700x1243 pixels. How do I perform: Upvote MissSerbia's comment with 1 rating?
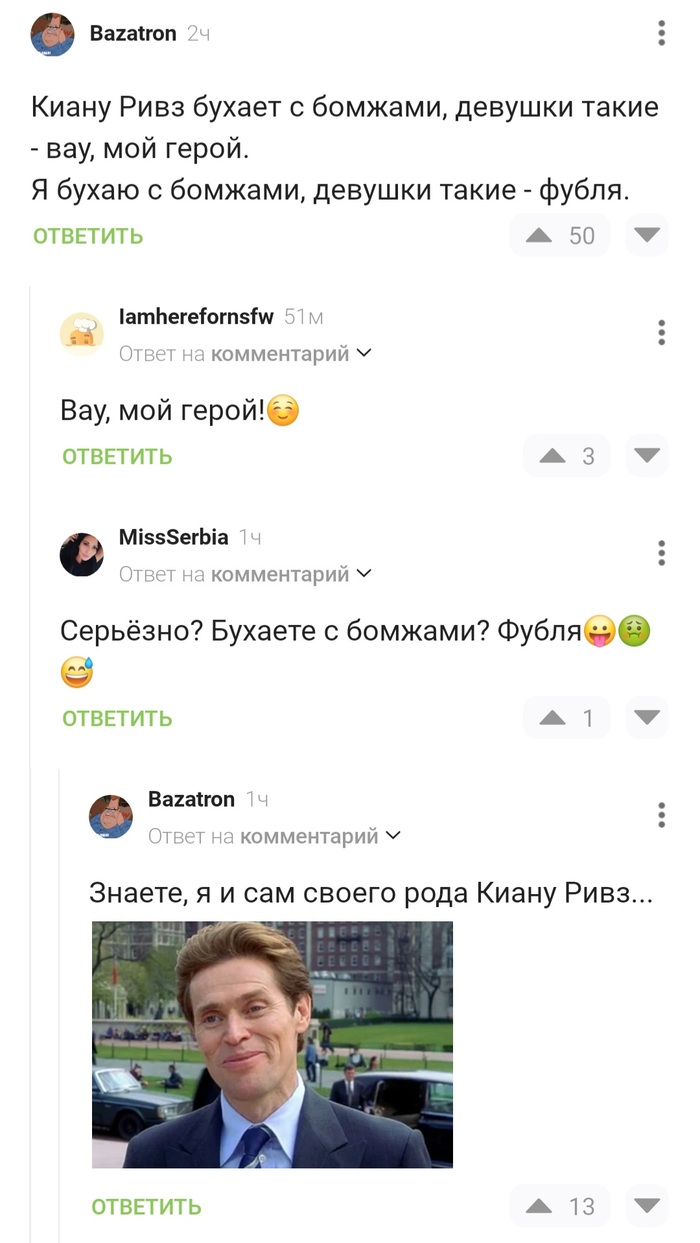pos(553,718)
